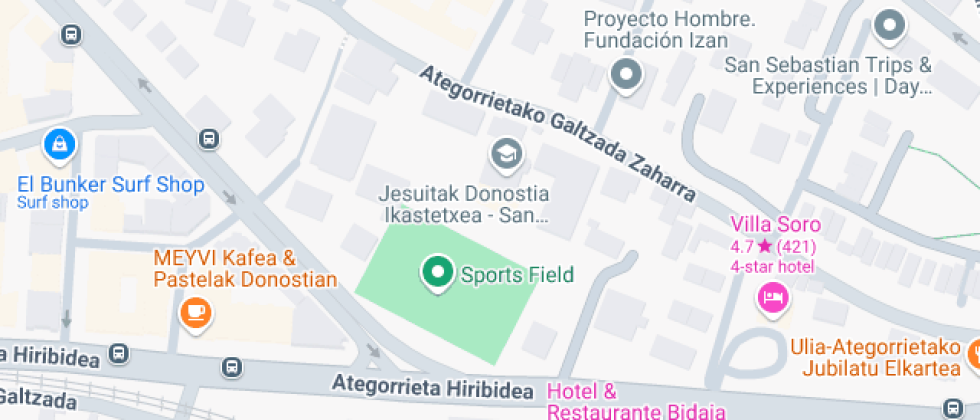
Task: Open El Bunker Surf Shop pin
Action: (x=60, y=146)
